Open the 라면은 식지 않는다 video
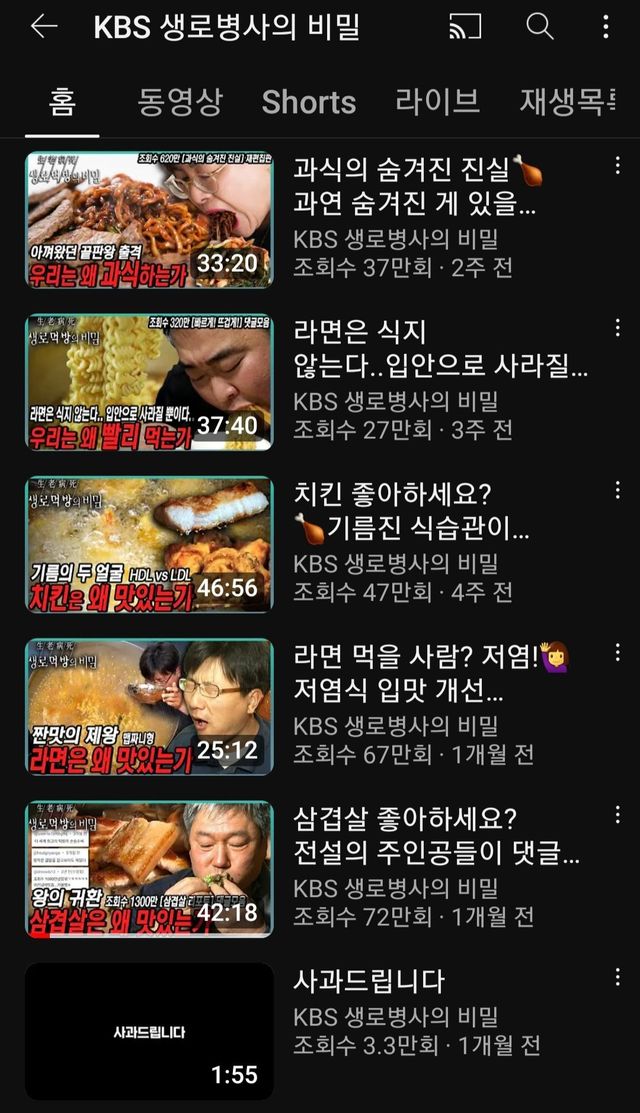Viewport: 640px width, 1113px height. pos(149,382)
